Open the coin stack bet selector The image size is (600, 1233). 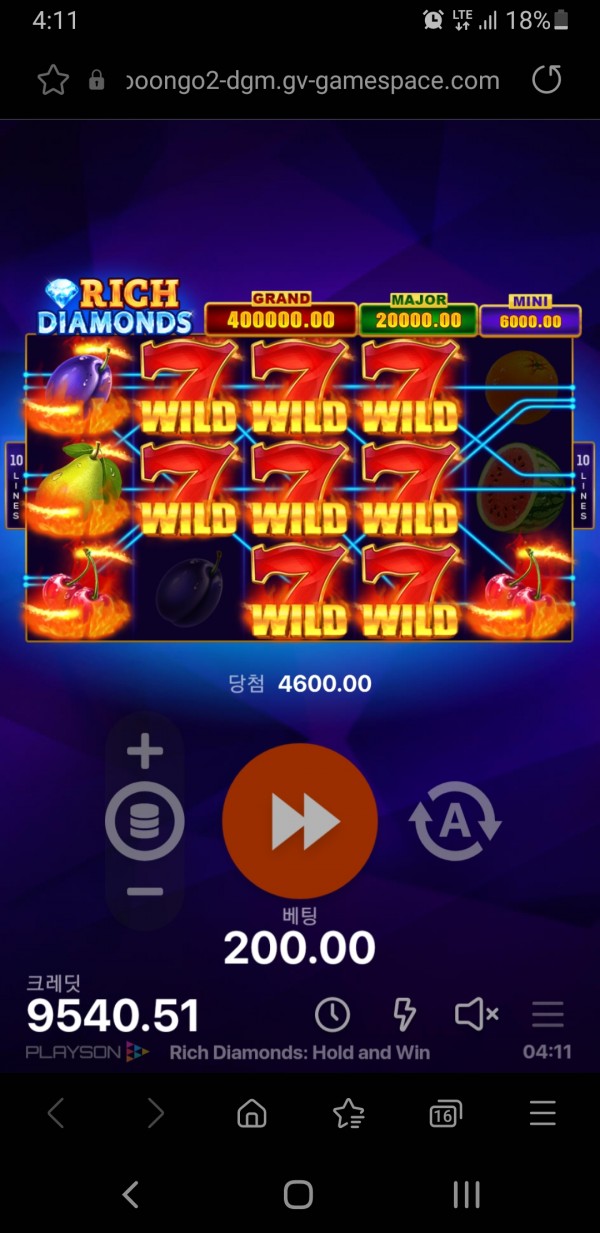145,822
